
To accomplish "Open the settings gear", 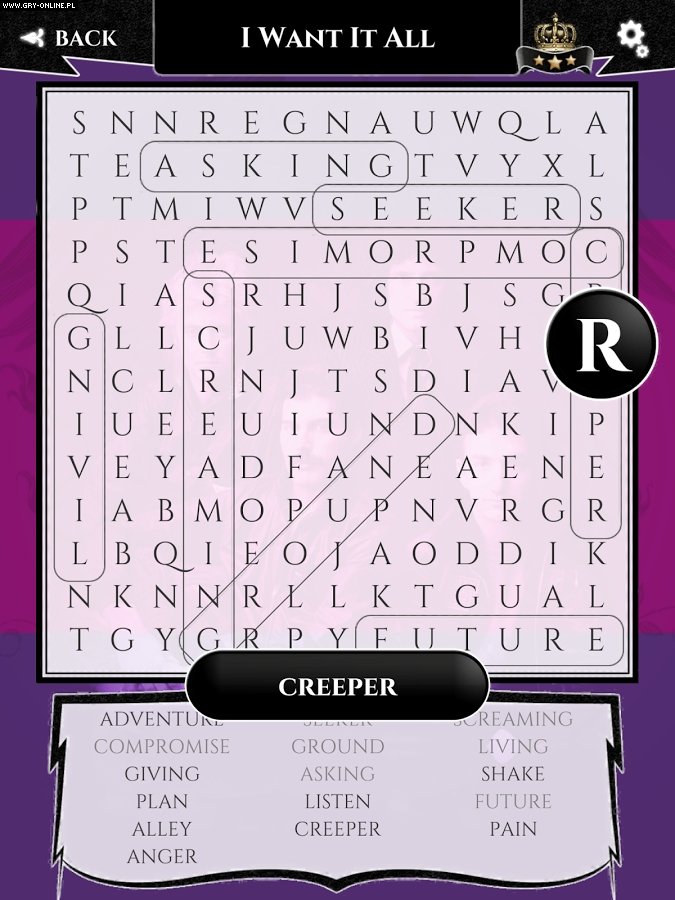I will click(x=631, y=38).
